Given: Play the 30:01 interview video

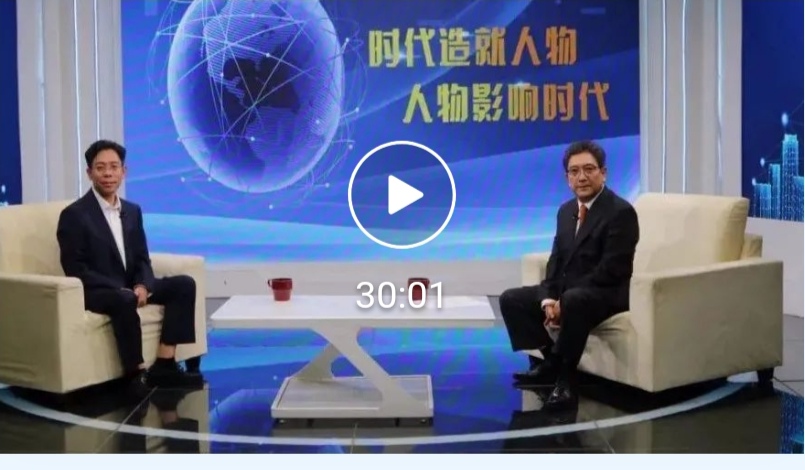Looking at the screenshot, I should (x=401, y=195).
